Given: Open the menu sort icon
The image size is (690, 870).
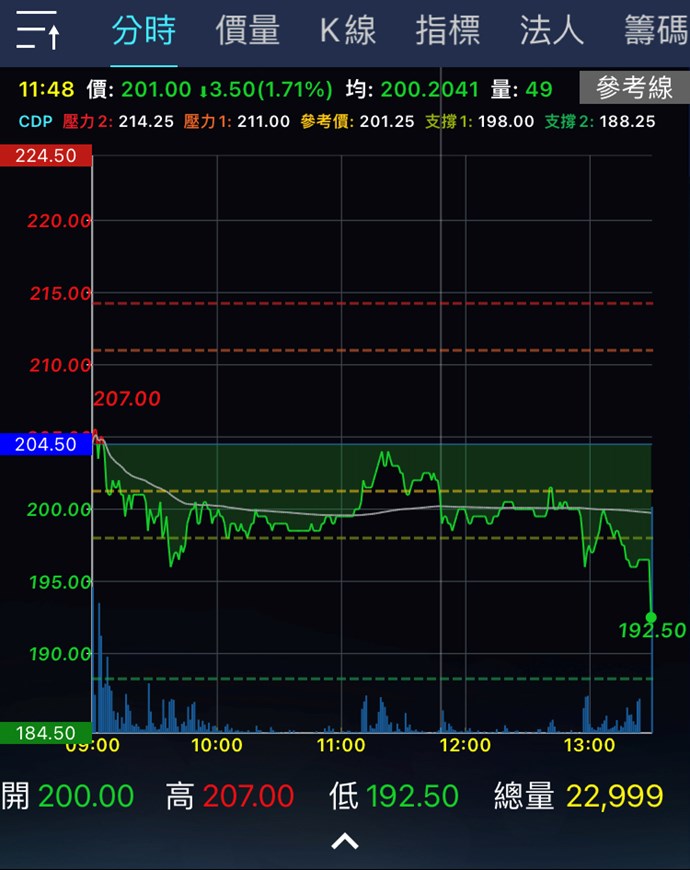Looking at the screenshot, I should (x=38, y=30).
